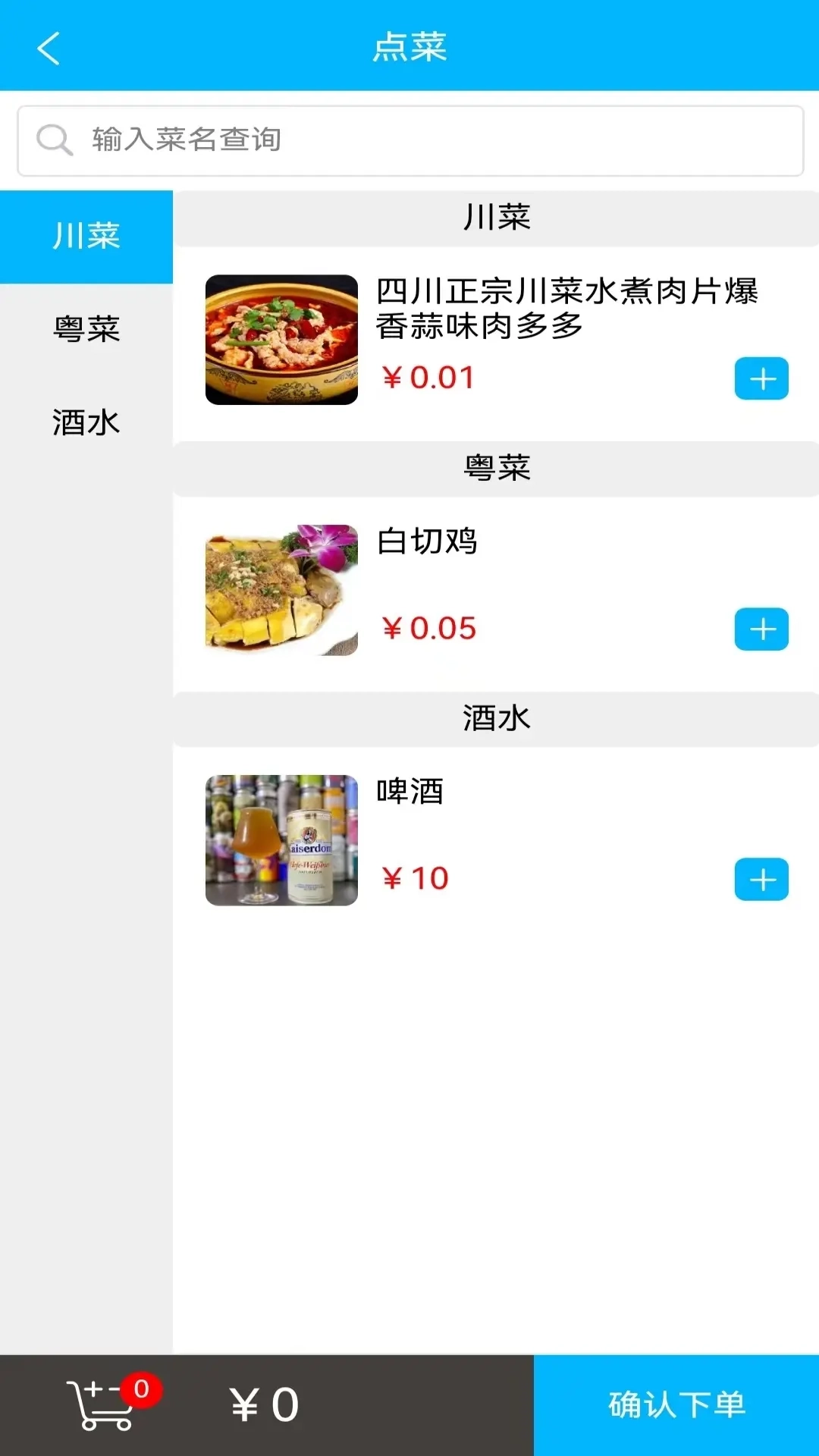Switch to the 粤菜 category
Image resolution: width=819 pixels, height=1456 pixels.
[x=85, y=330]
